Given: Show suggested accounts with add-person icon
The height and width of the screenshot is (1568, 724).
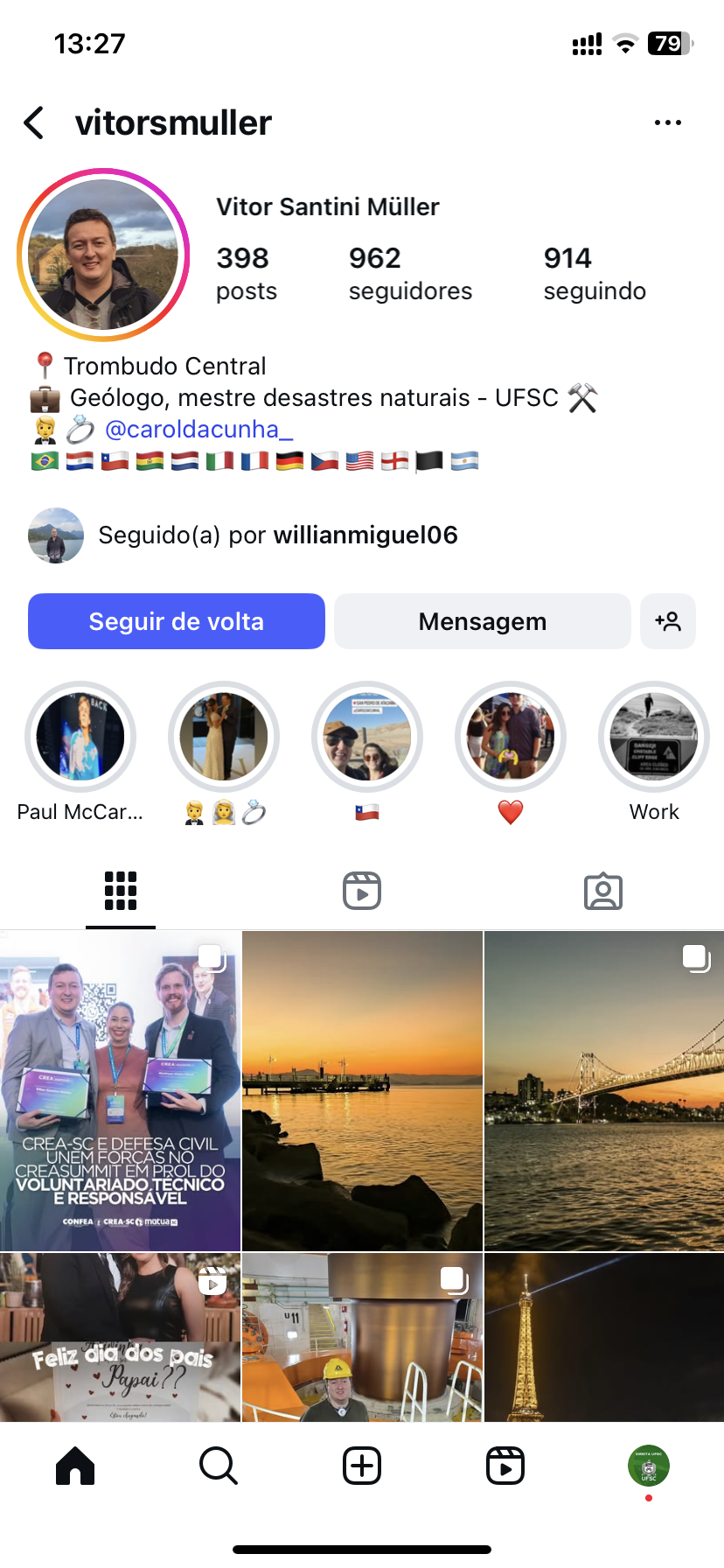Looking at the screenshot, I should pyautogui.click(x=668, y=621).
